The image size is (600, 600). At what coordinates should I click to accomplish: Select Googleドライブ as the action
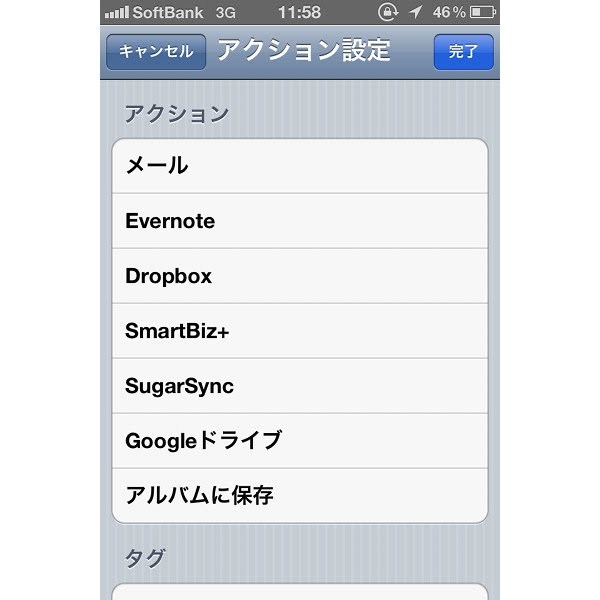299,440
